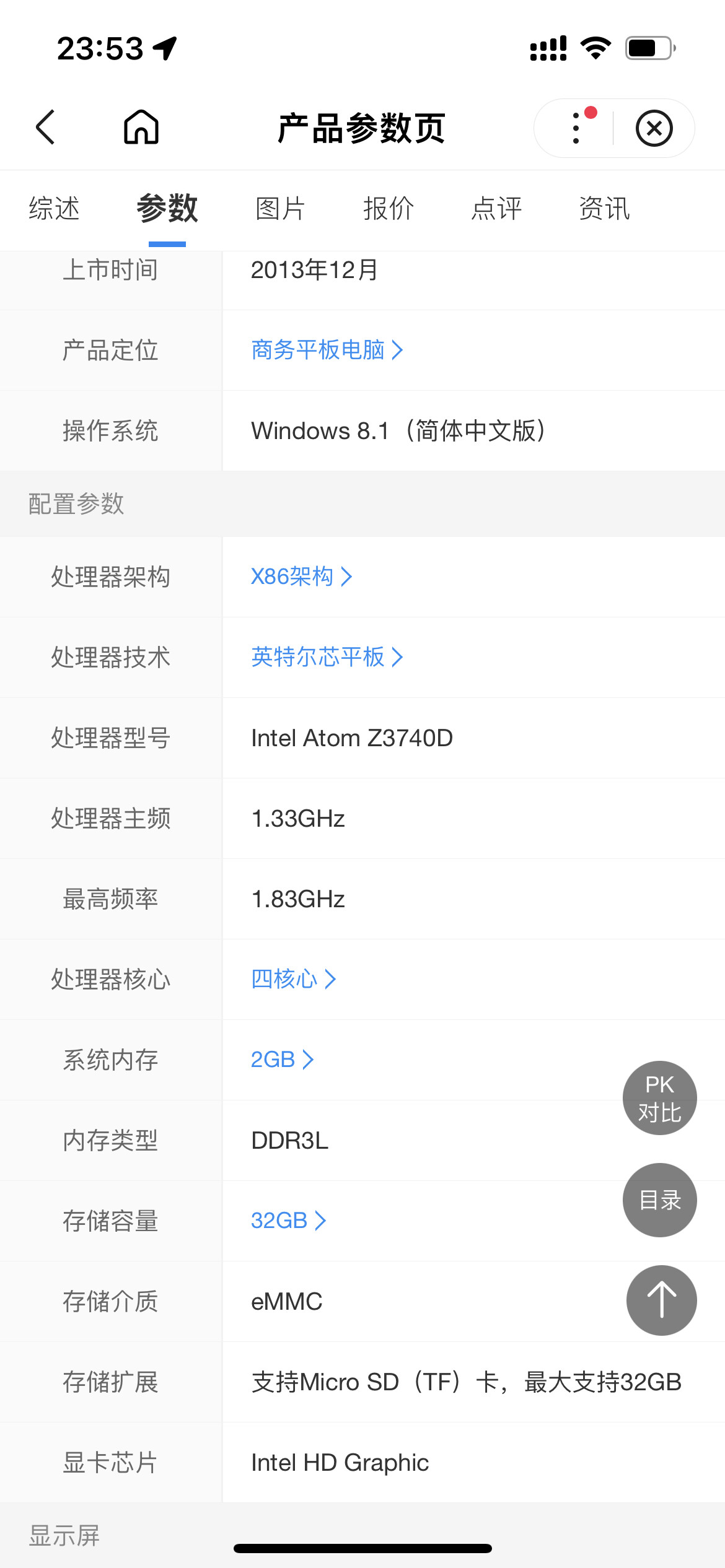This screenshot has height=1568, width=725.
Task: Open the mini program overflow menu
Action: click(576, 128)
